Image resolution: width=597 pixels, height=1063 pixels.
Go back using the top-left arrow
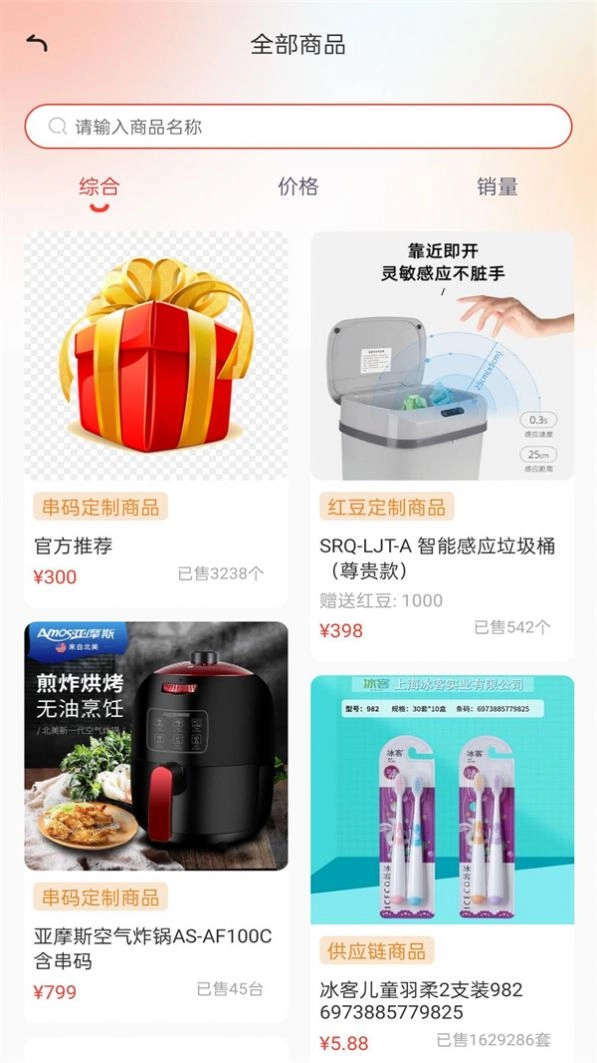click(x=37, y=43)
